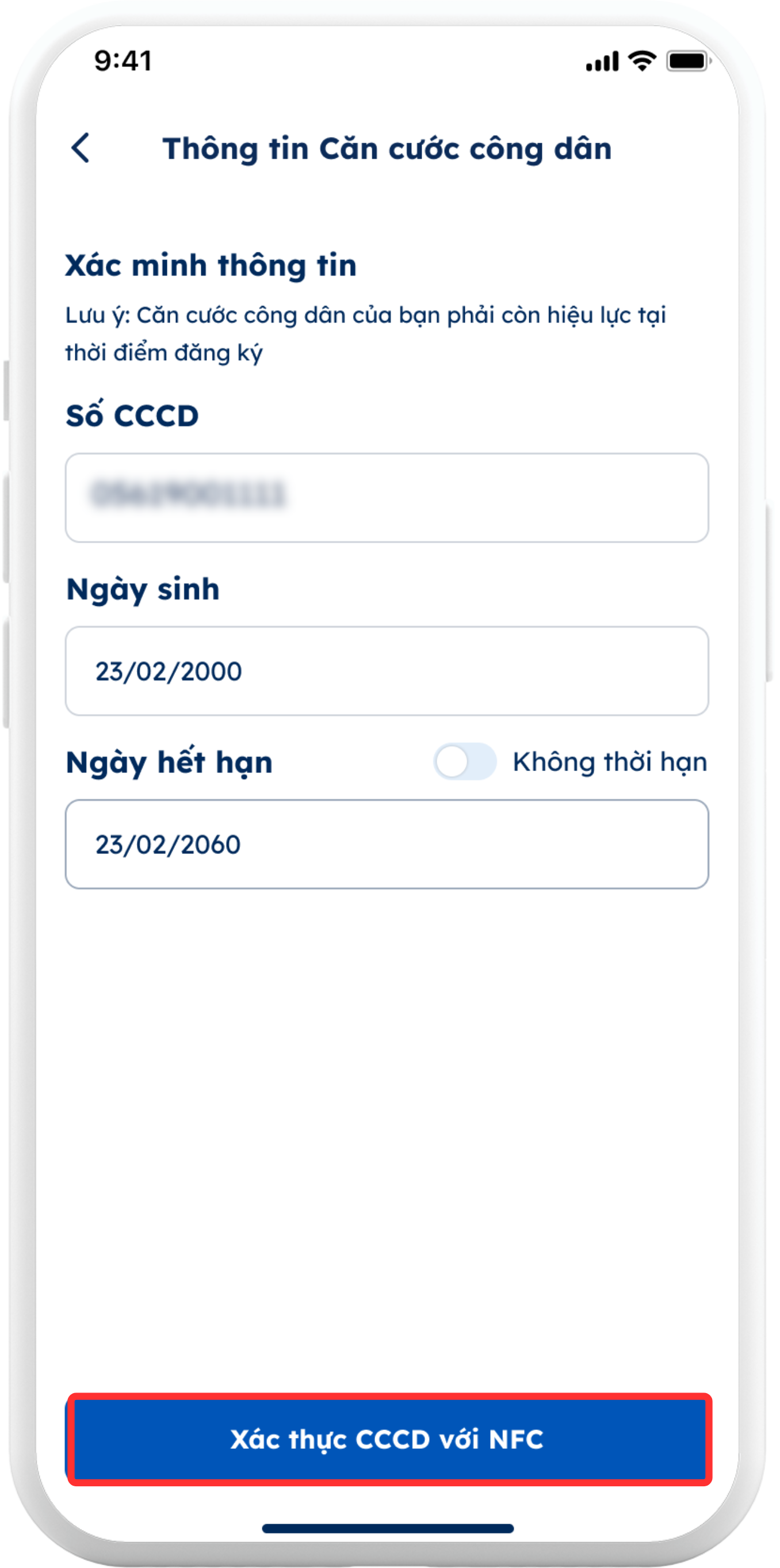Enable the Không thời hạn toggle
Viewport: 780px width, 1568px height.
click(x=465, y=761)
